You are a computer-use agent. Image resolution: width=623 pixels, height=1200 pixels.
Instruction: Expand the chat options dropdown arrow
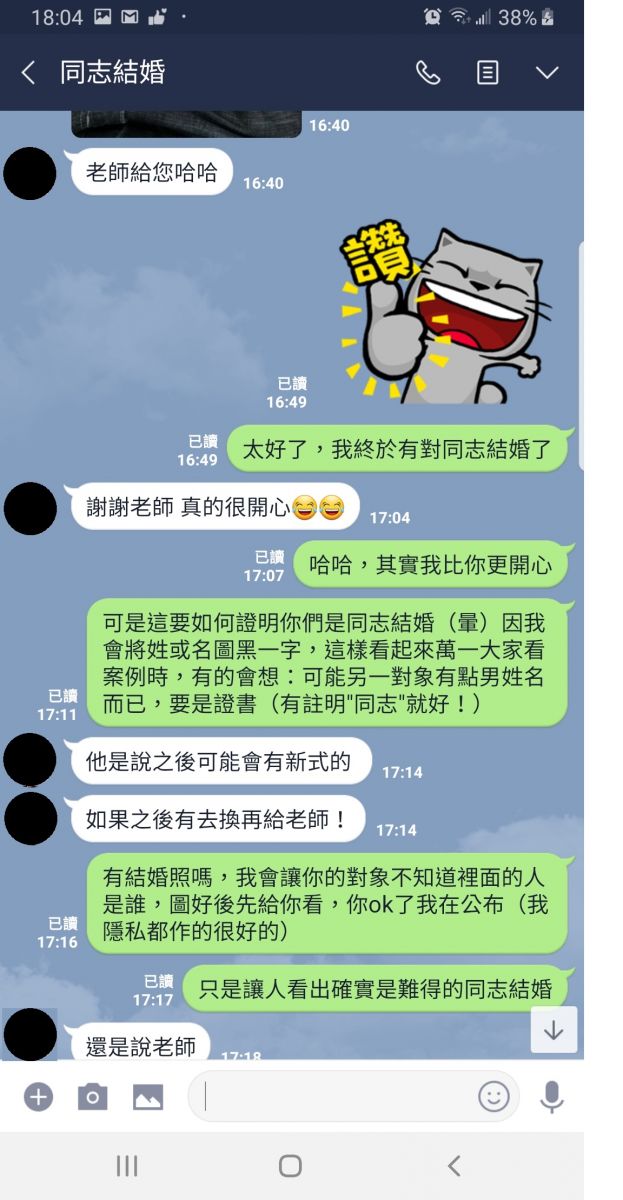547,73
